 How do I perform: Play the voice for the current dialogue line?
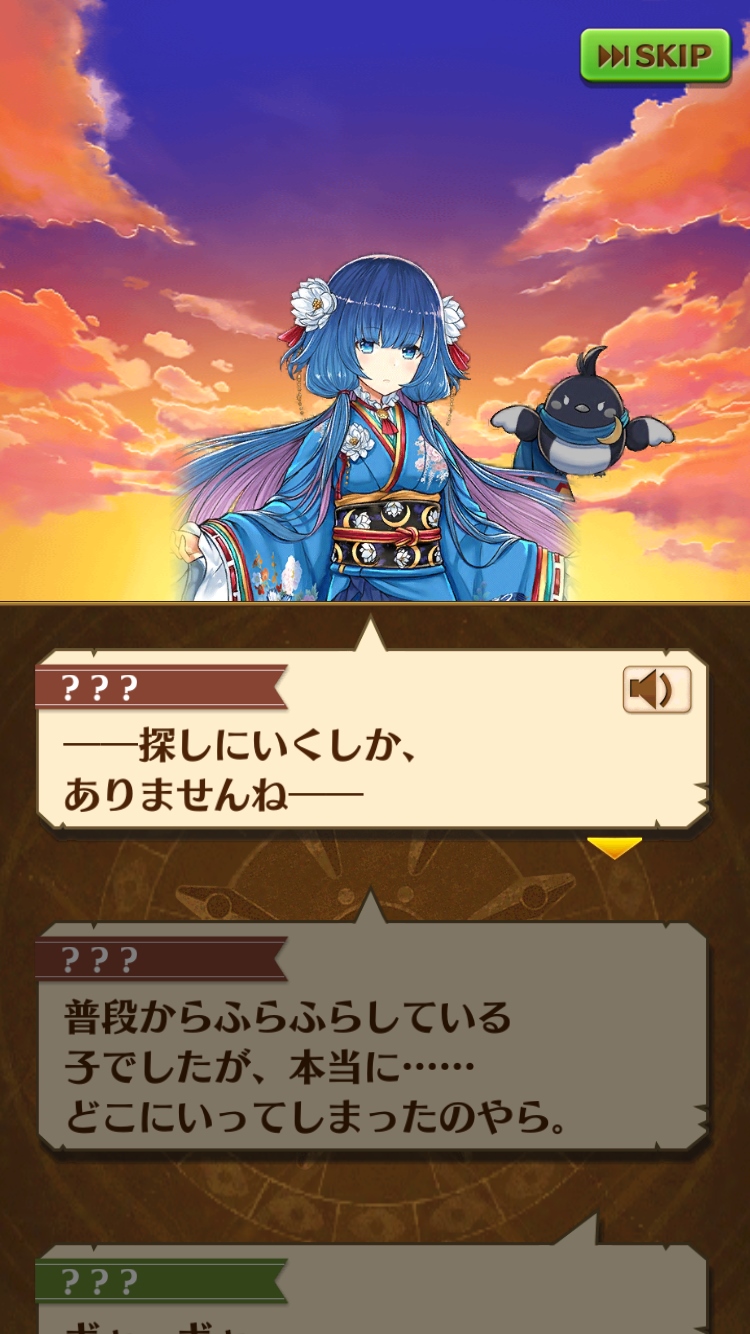pos(656,690)
